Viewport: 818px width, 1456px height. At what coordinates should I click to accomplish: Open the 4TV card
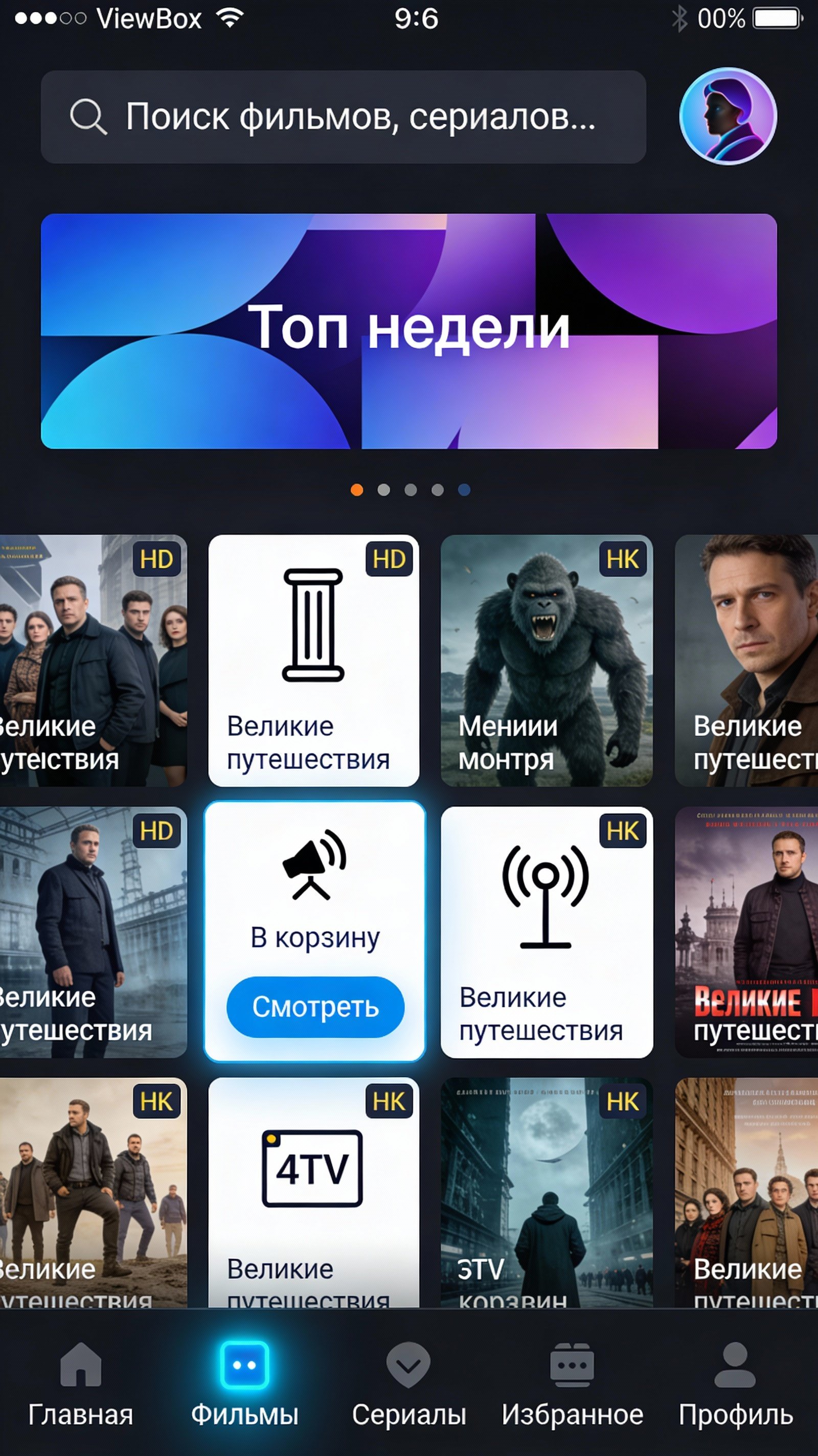click(x=314, y=1193)
